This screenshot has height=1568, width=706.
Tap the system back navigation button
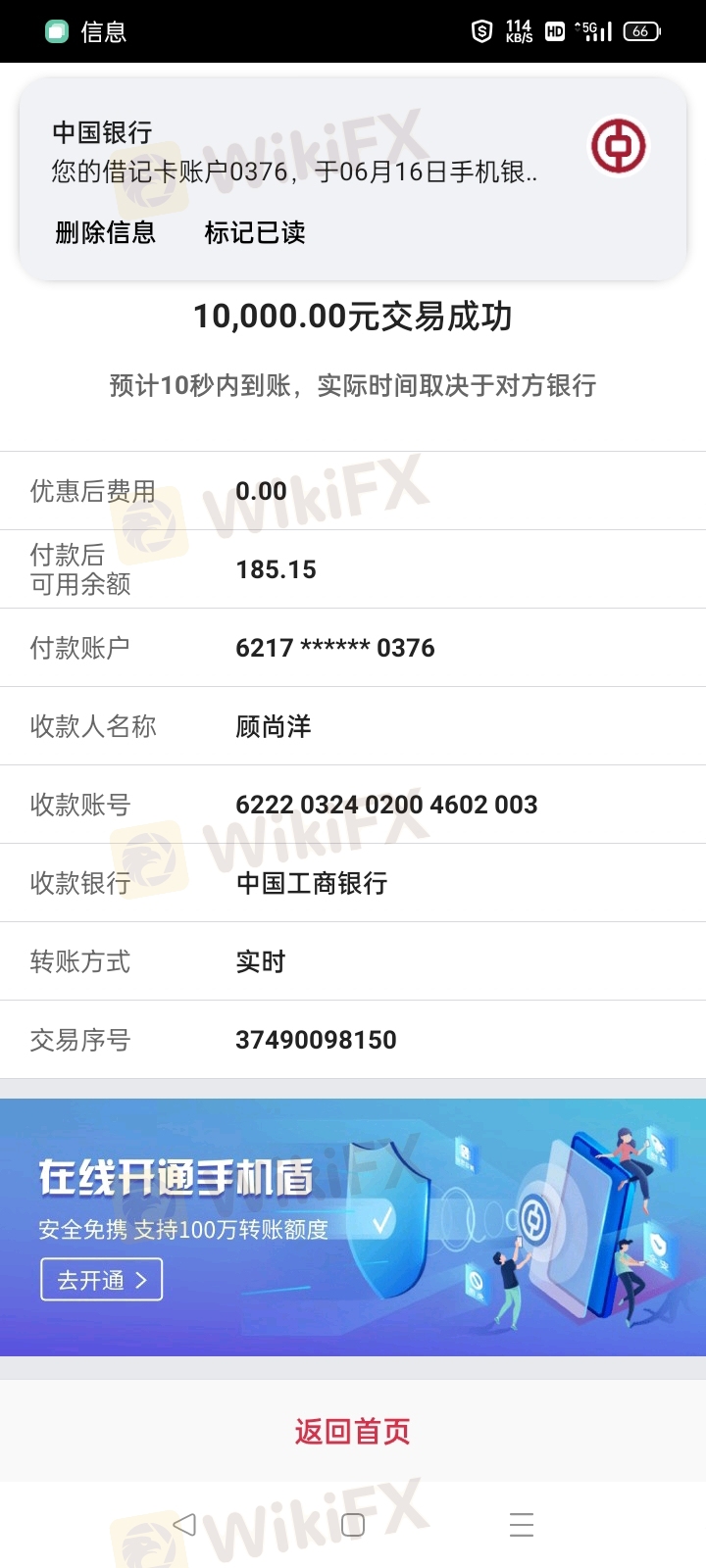pyautogui.click(x=184, y=1524)
